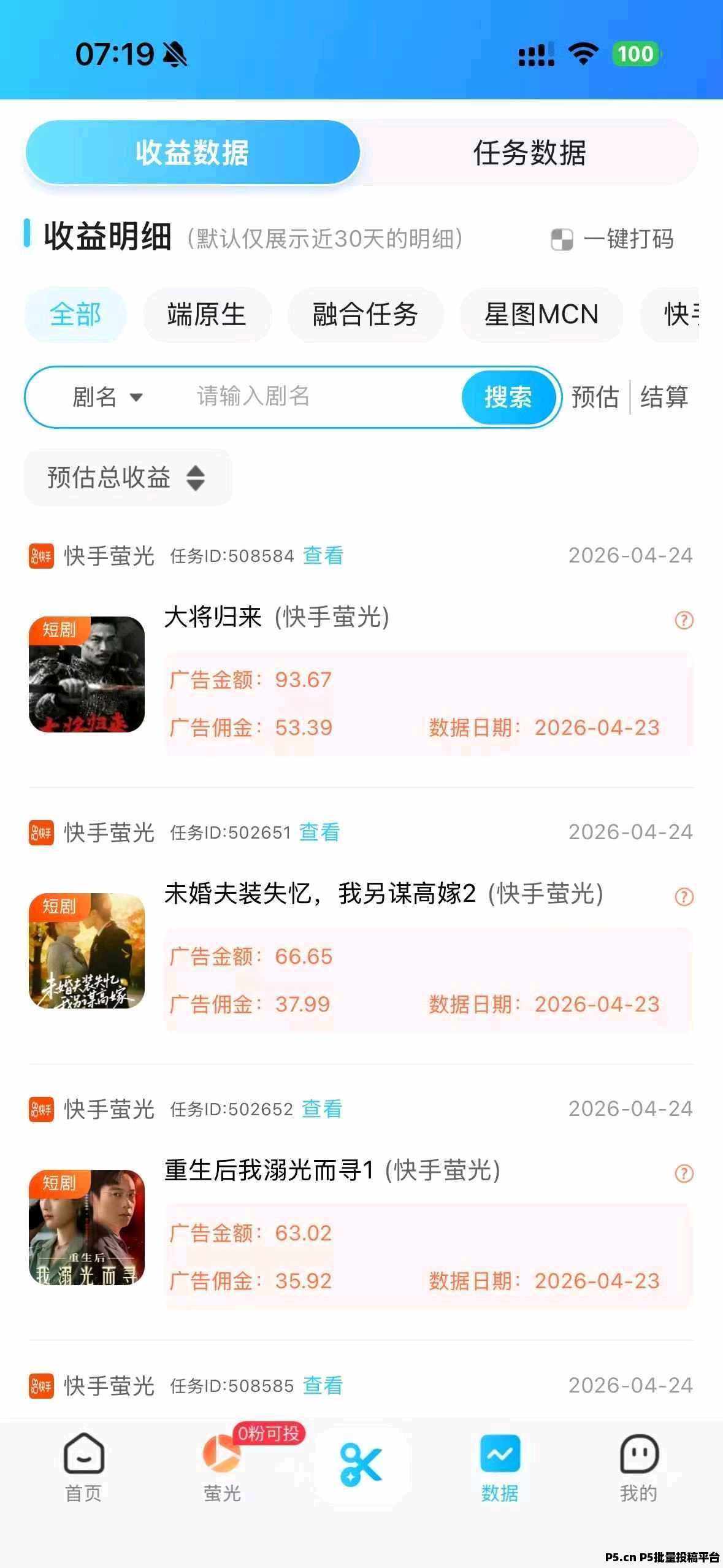Go to the 首页 tab
The height and width of the screenshot is (1568, 723).
pyautogui.click(x=84, y=1467)
